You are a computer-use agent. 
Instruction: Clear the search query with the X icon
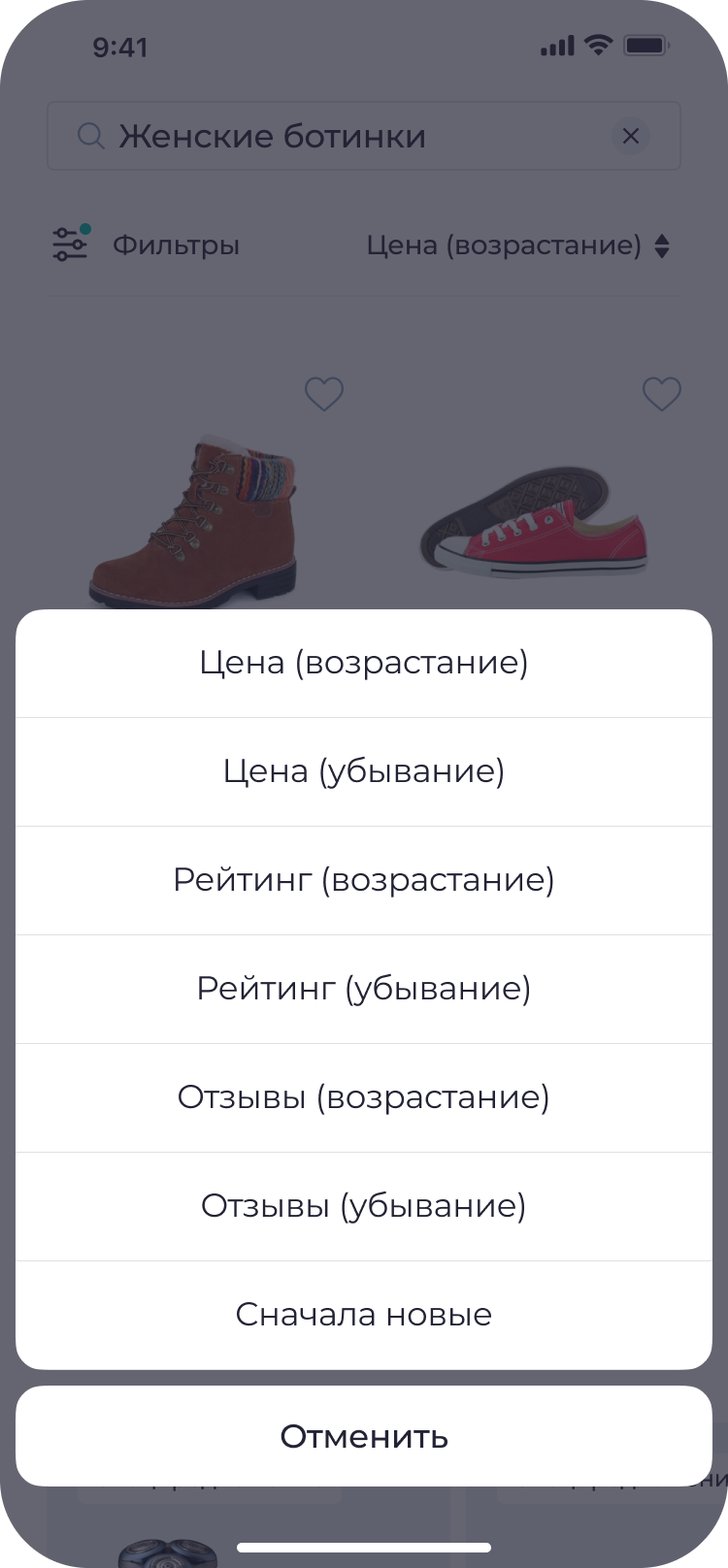(631, 136)
